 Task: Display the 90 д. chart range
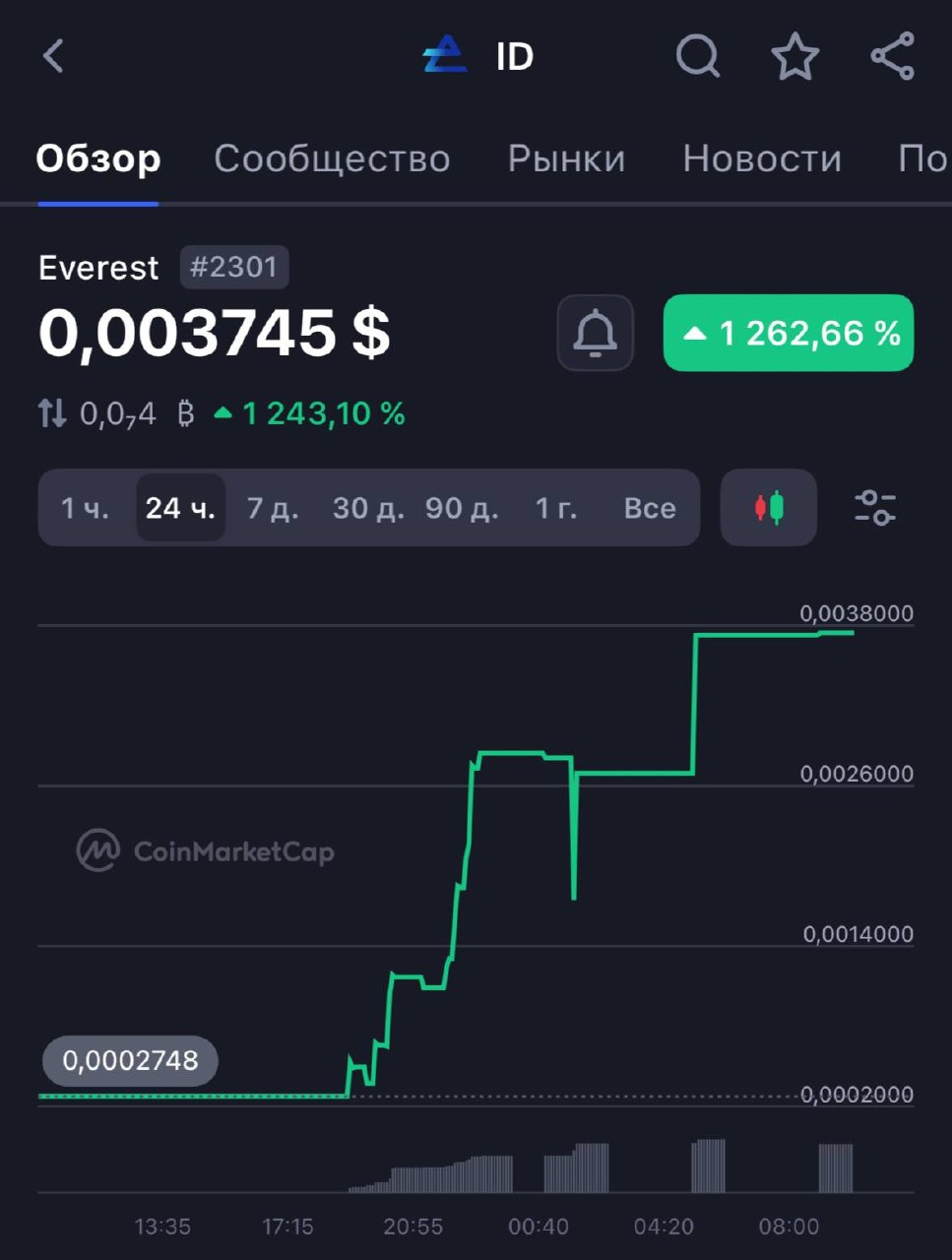click(x=462, y=508)
